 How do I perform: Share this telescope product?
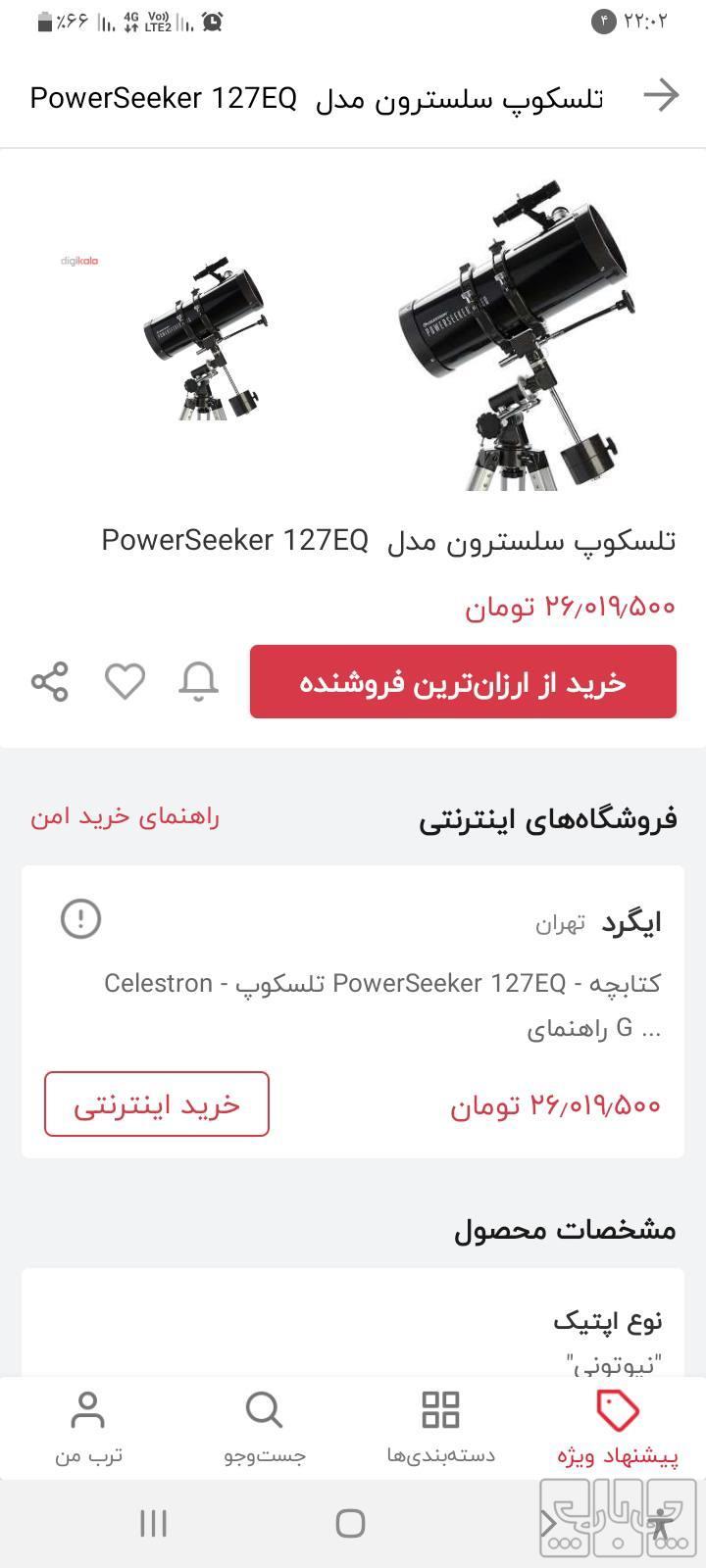(x=50, y=681)
